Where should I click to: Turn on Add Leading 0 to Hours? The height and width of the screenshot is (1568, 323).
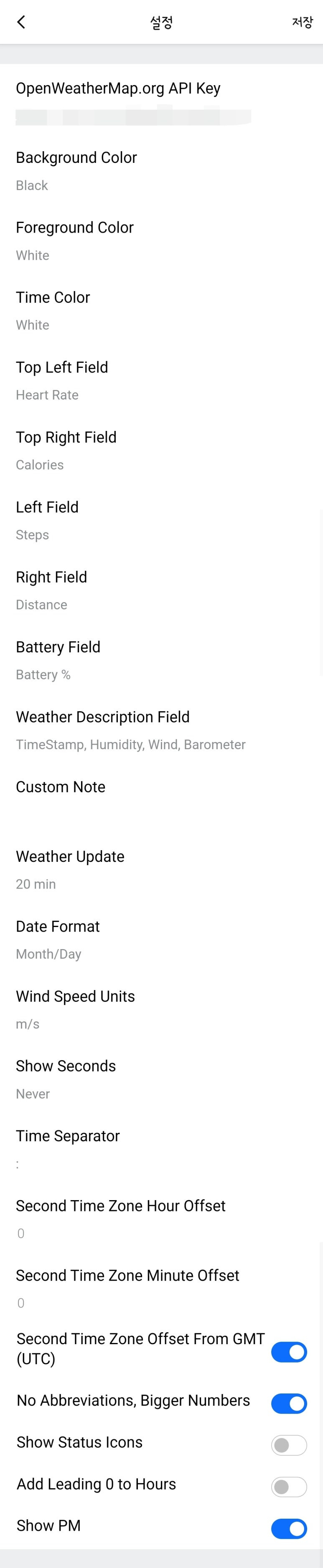pyautogui.click(x=288, y=1487)
